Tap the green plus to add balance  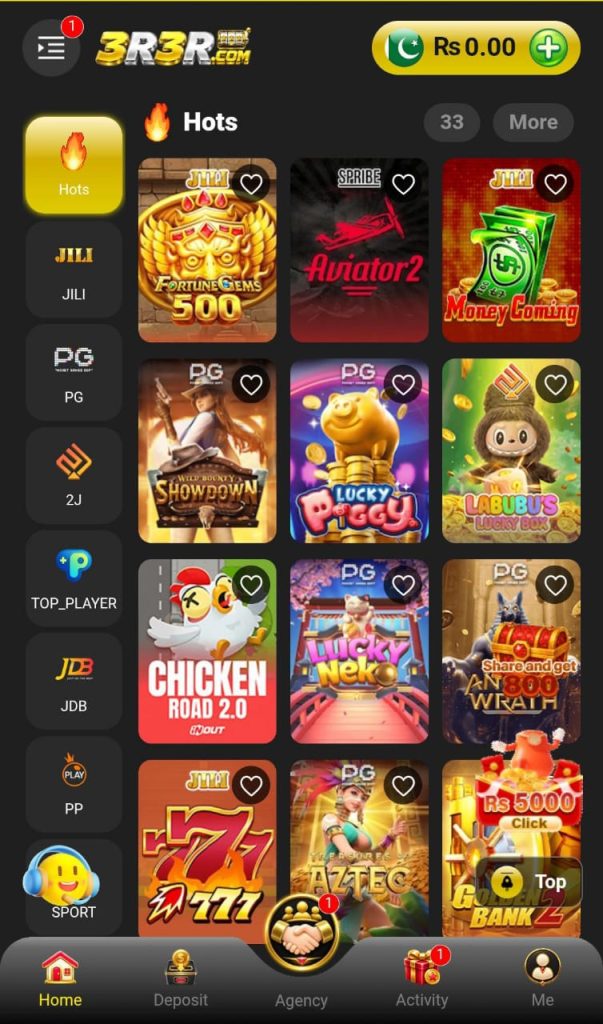pos(547,48)
